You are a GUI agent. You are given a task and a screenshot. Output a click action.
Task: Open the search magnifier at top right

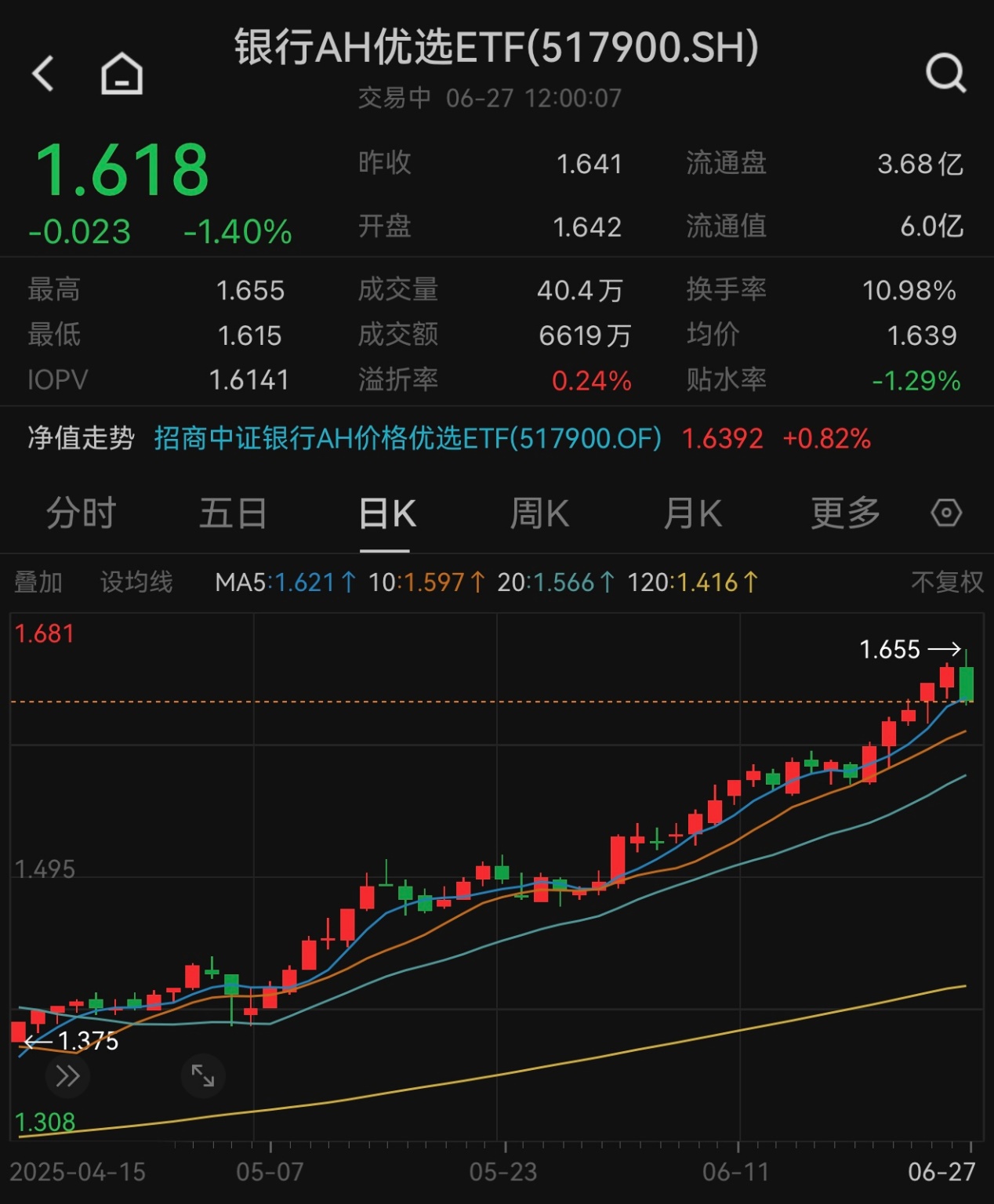[x=946, y=73]
